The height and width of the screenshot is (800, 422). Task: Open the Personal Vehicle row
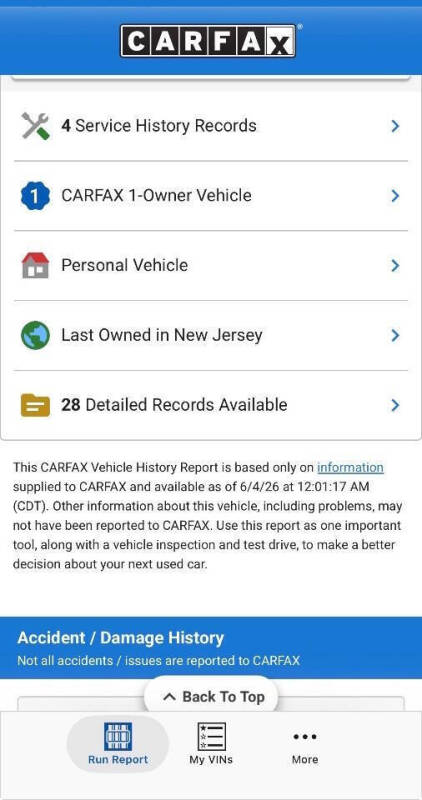pyautogui.click(x=211, y=266)
